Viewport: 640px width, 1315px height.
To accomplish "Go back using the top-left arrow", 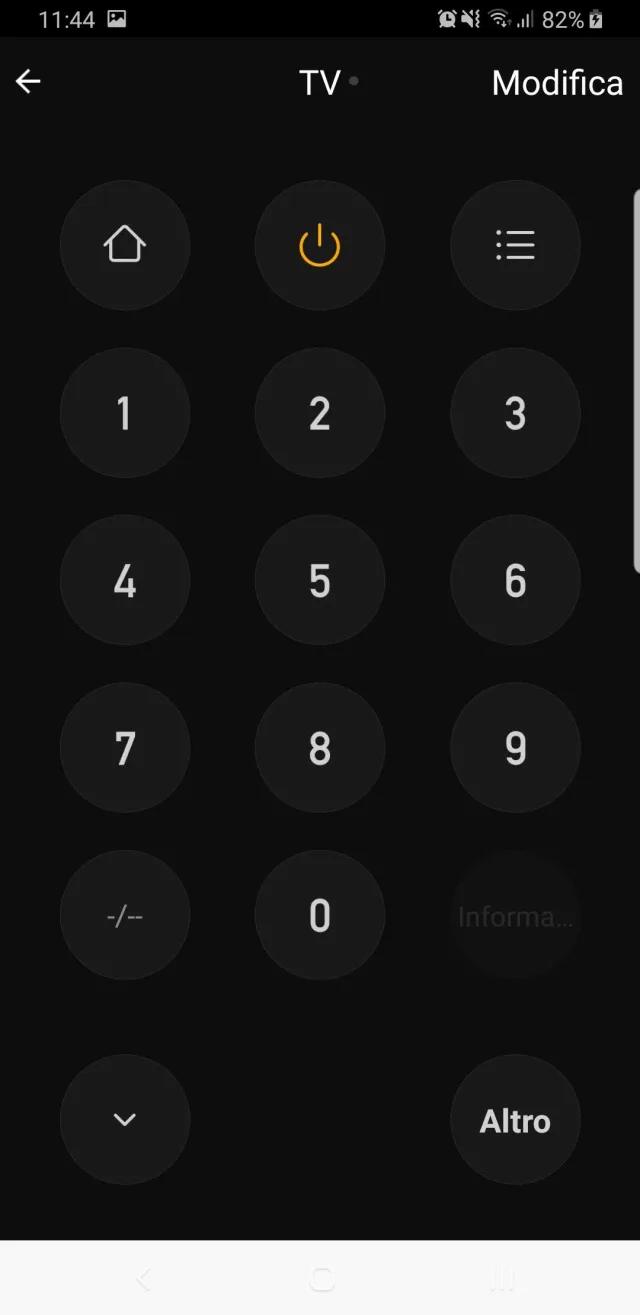I will coord(28,82).
